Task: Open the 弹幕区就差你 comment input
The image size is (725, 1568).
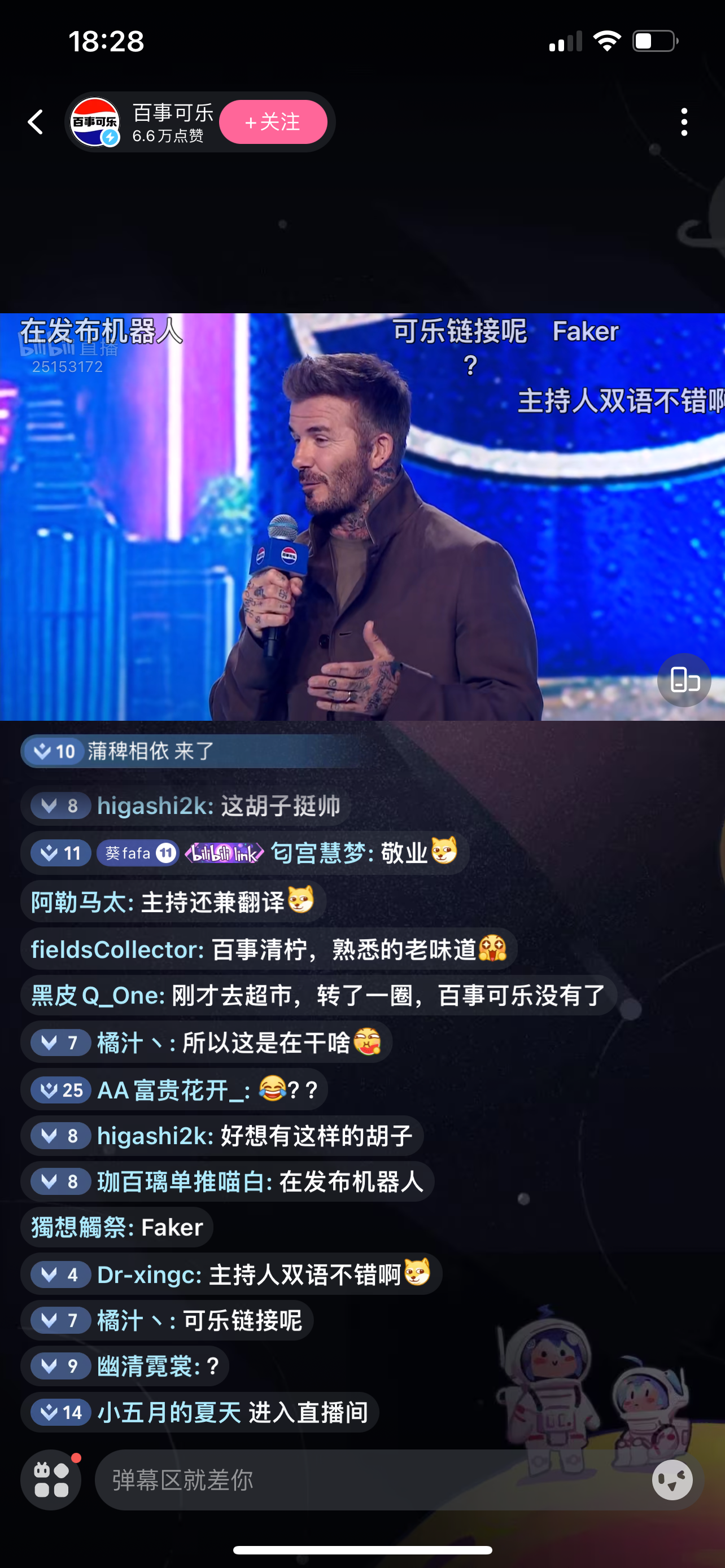Action: [x=372, y=1479]
